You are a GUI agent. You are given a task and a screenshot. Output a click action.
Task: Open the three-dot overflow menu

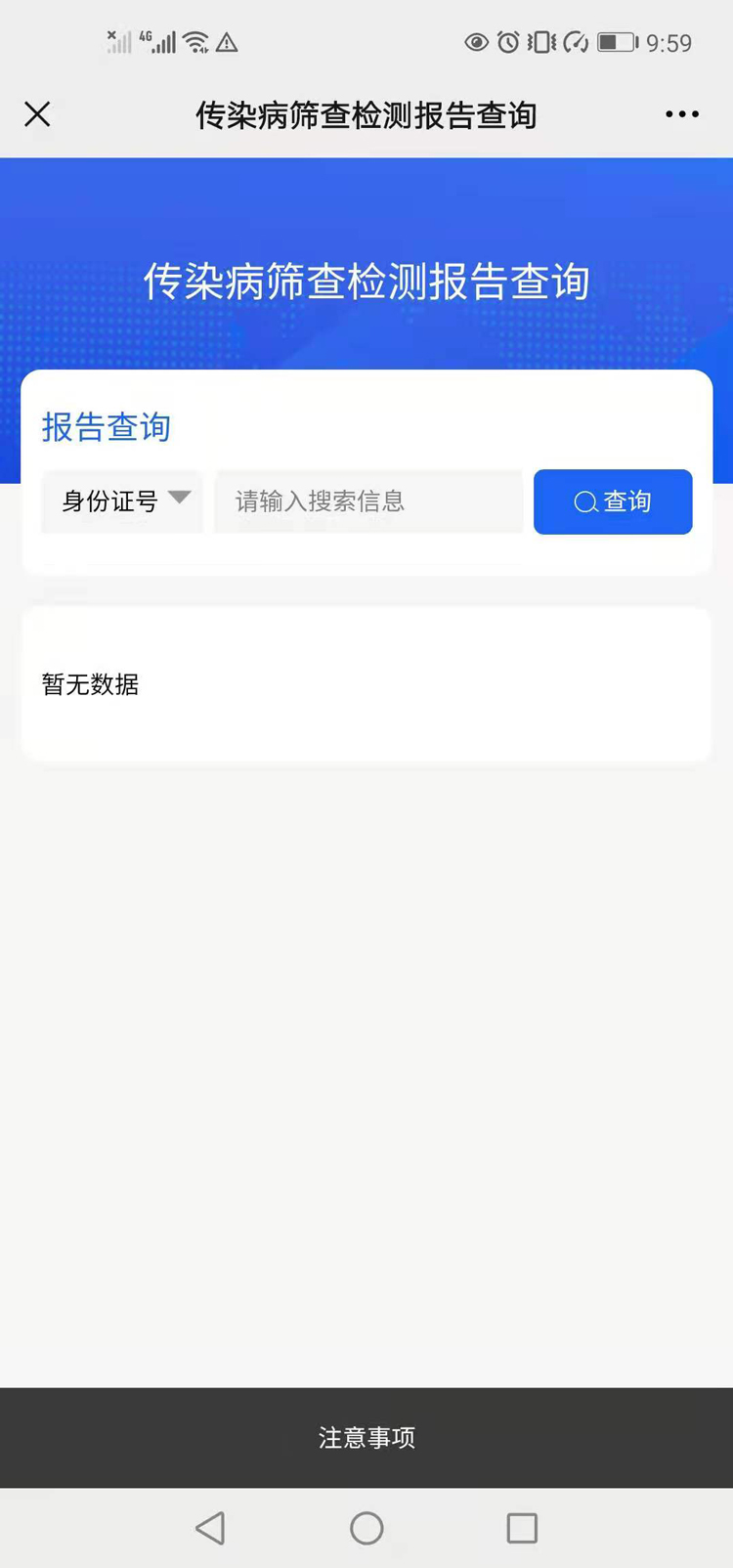[x=681, y=114]
